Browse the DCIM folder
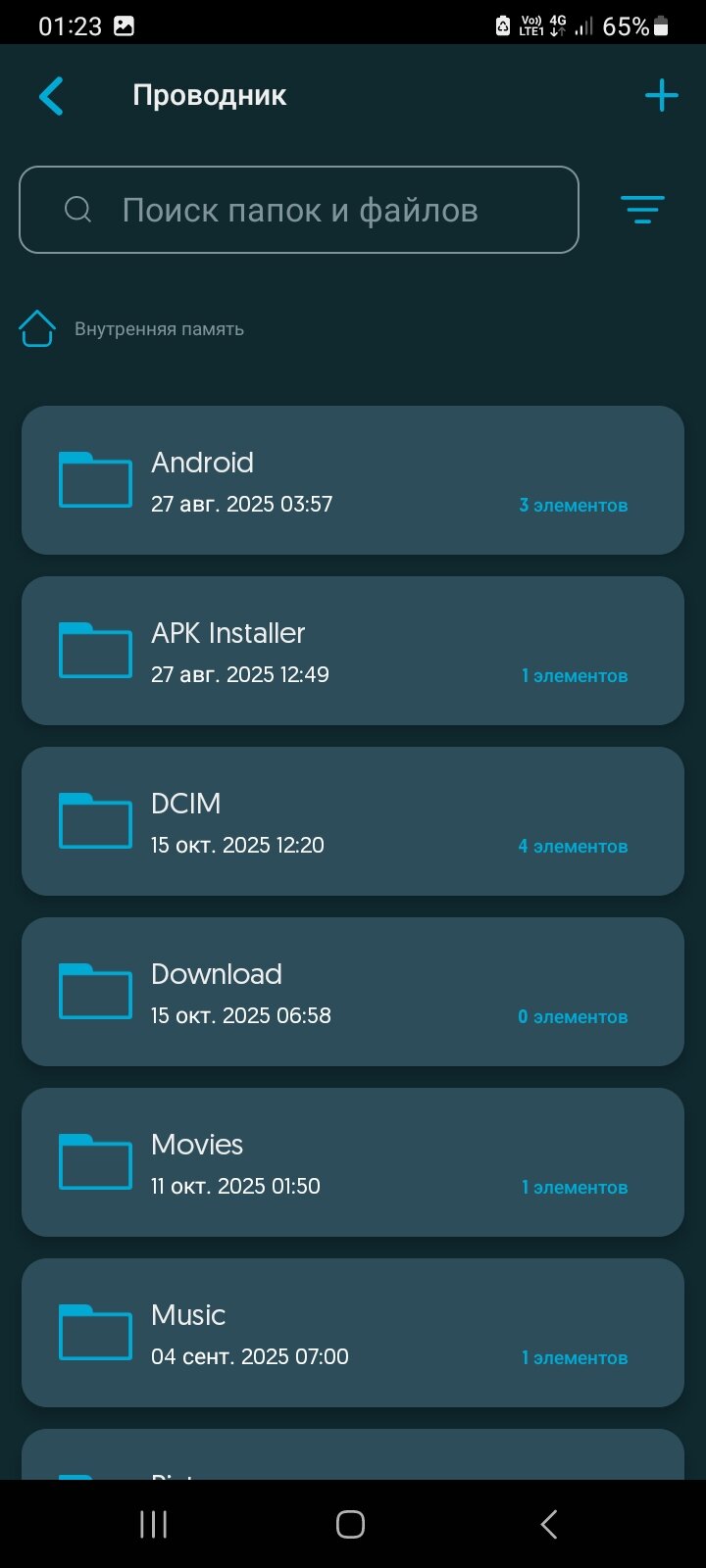The width and height of the screenshot is (706, 1568). click(353, 821)
